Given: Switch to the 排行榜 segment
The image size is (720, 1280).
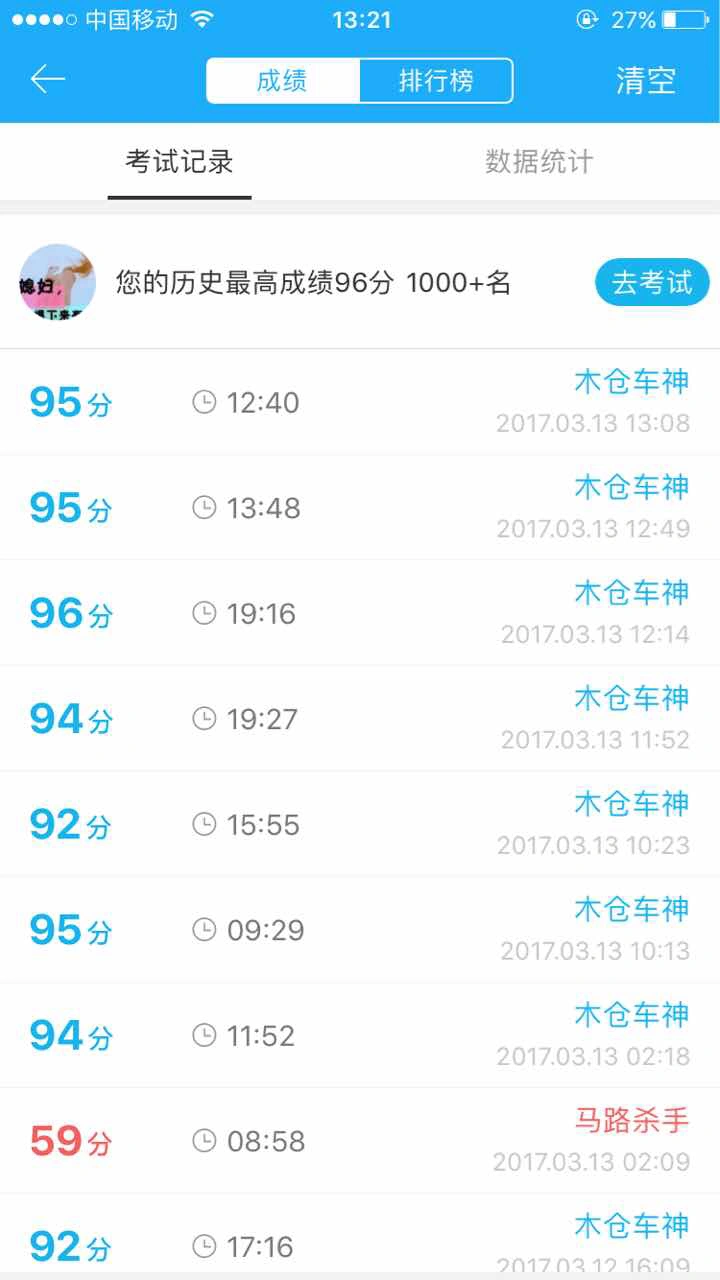Looking at the screenshot, I should click(x=436, y=81).
